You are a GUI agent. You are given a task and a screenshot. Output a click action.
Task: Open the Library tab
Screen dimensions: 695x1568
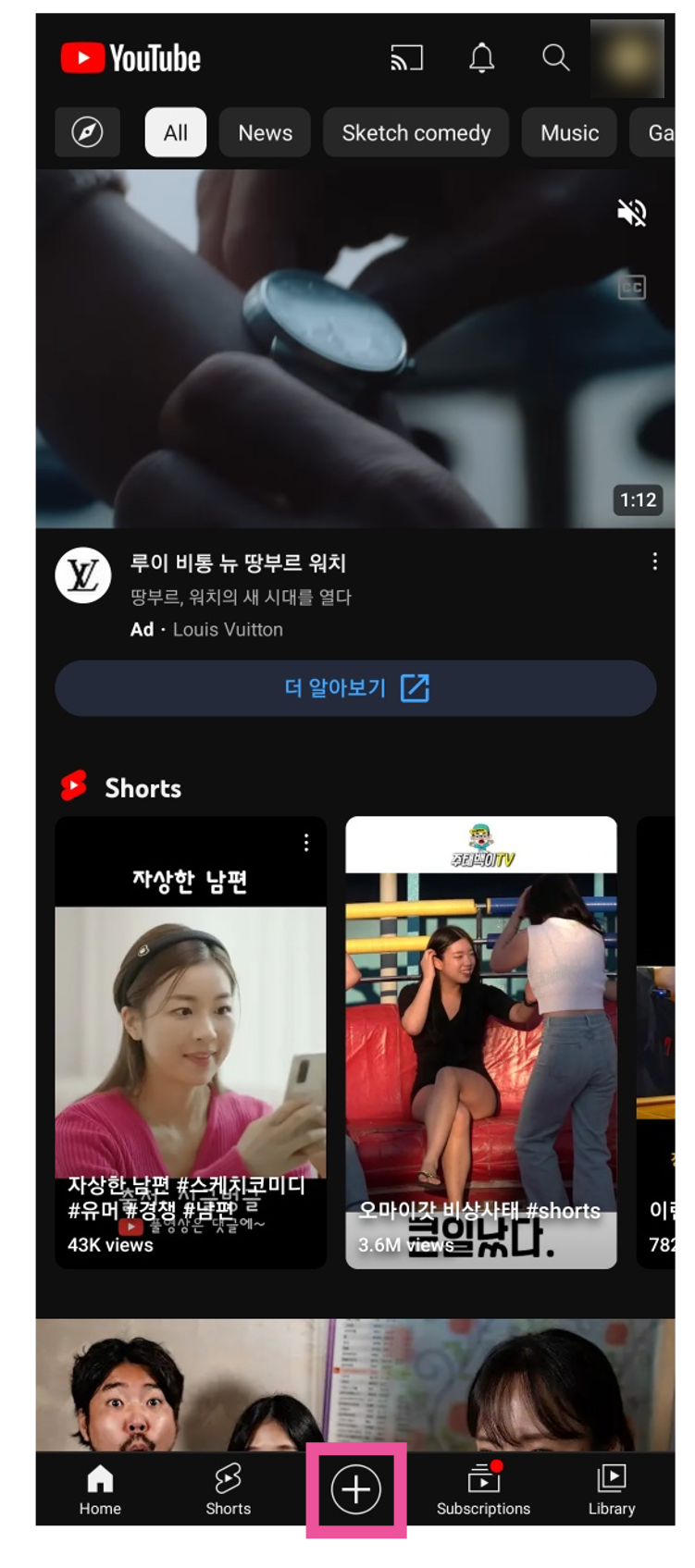coord(611,1488)
